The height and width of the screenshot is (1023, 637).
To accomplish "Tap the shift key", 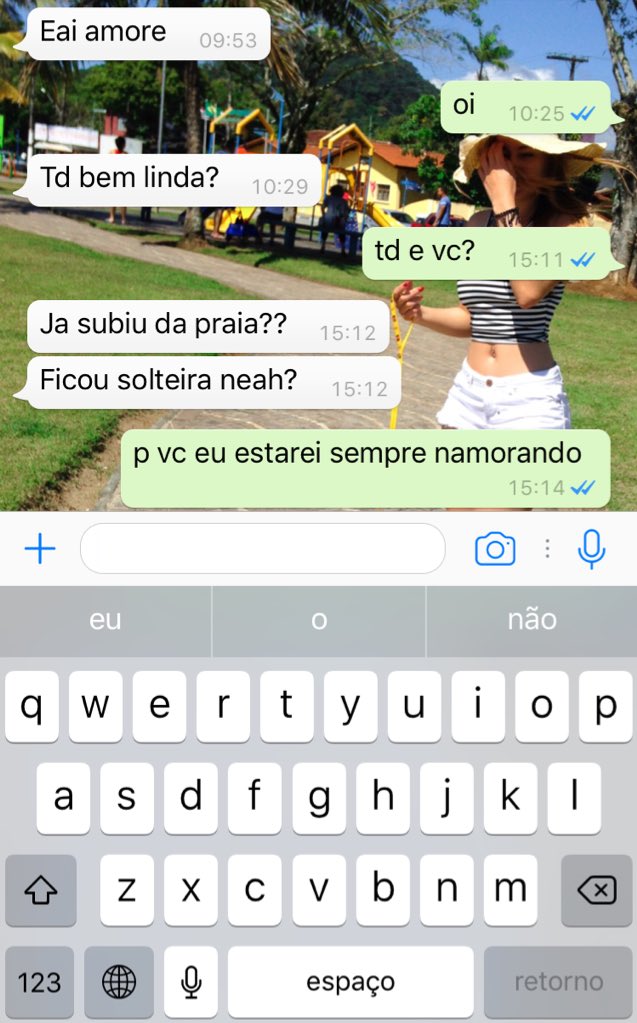I will coord(40,890).
